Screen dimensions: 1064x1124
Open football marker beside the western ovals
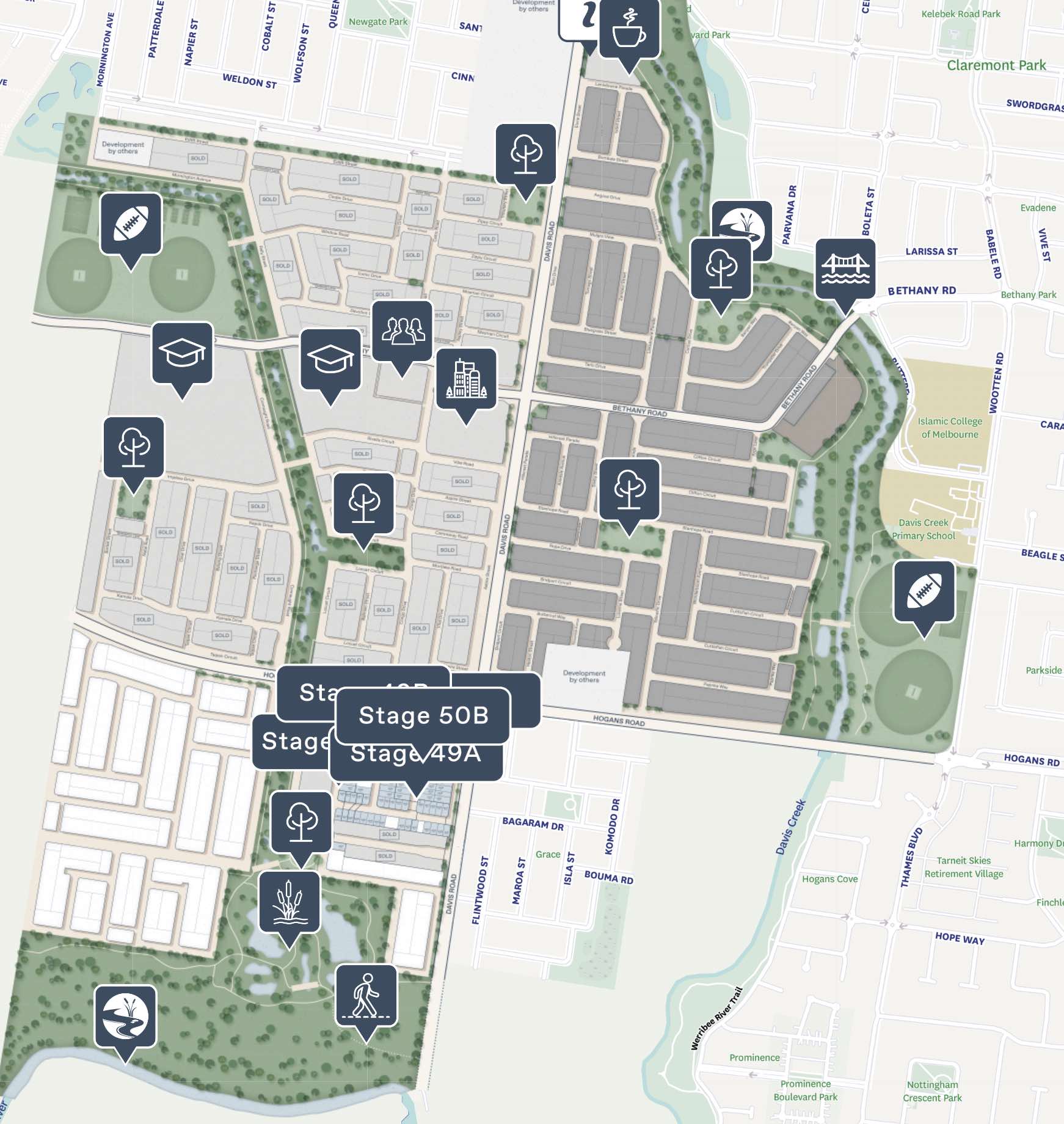point(131,224)
